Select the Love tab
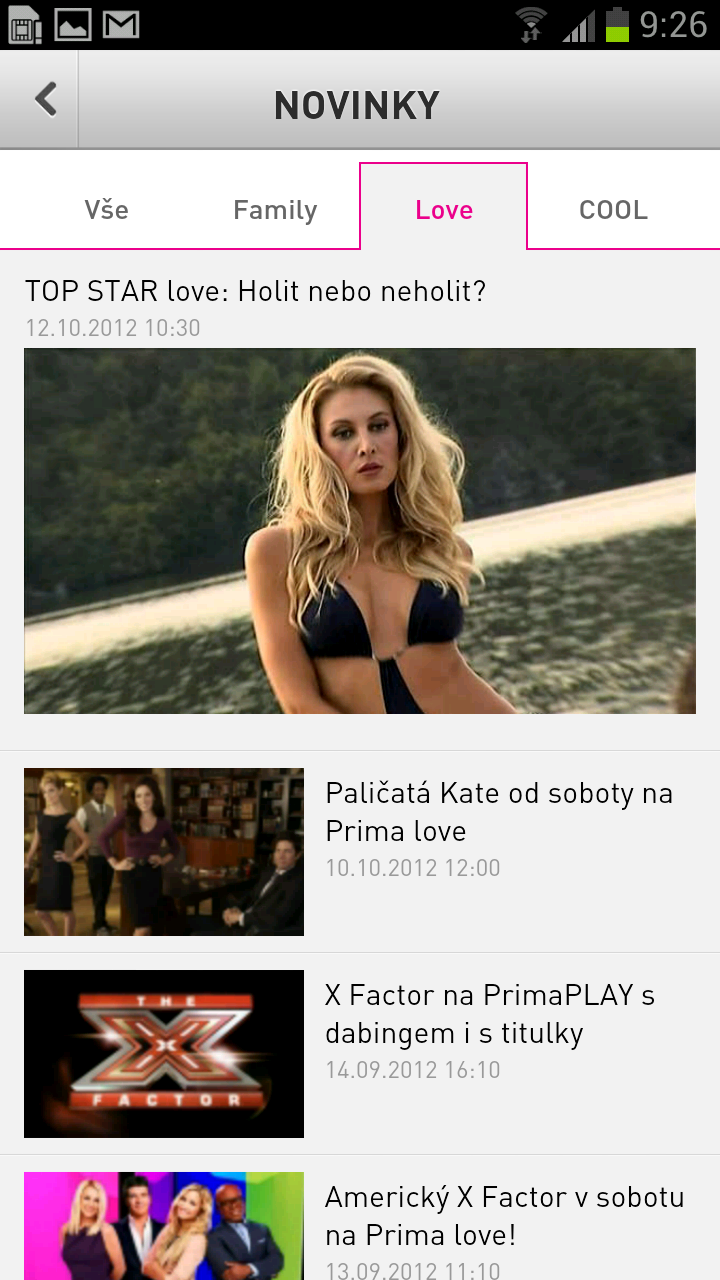Screen dimensions: 720x1280 443,210
